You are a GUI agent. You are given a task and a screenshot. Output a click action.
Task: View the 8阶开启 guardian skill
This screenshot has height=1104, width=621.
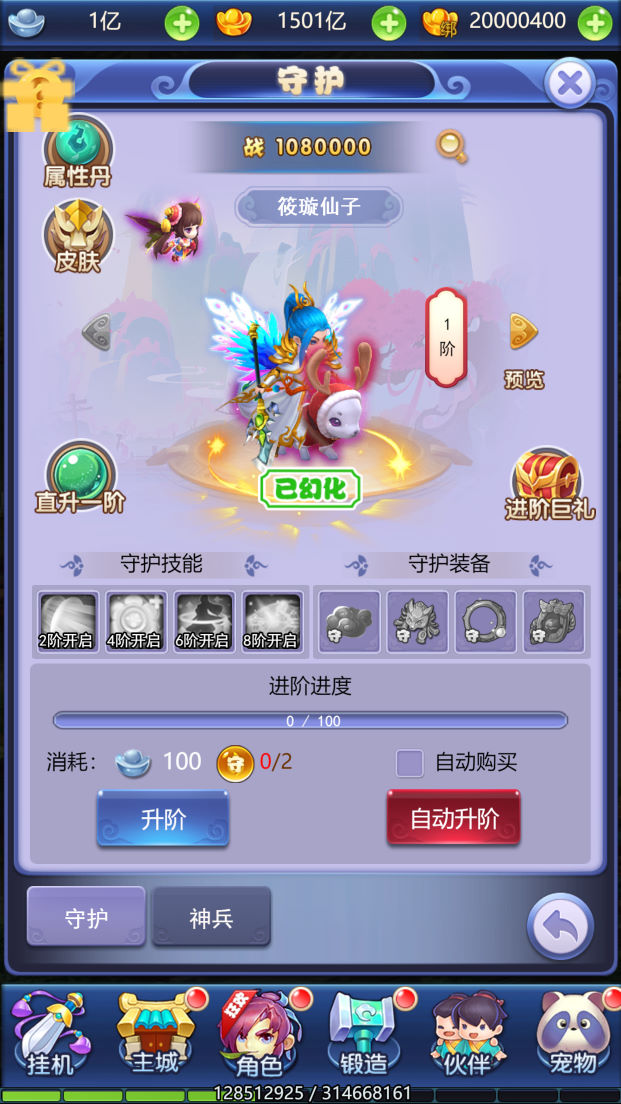click(272, 621)
